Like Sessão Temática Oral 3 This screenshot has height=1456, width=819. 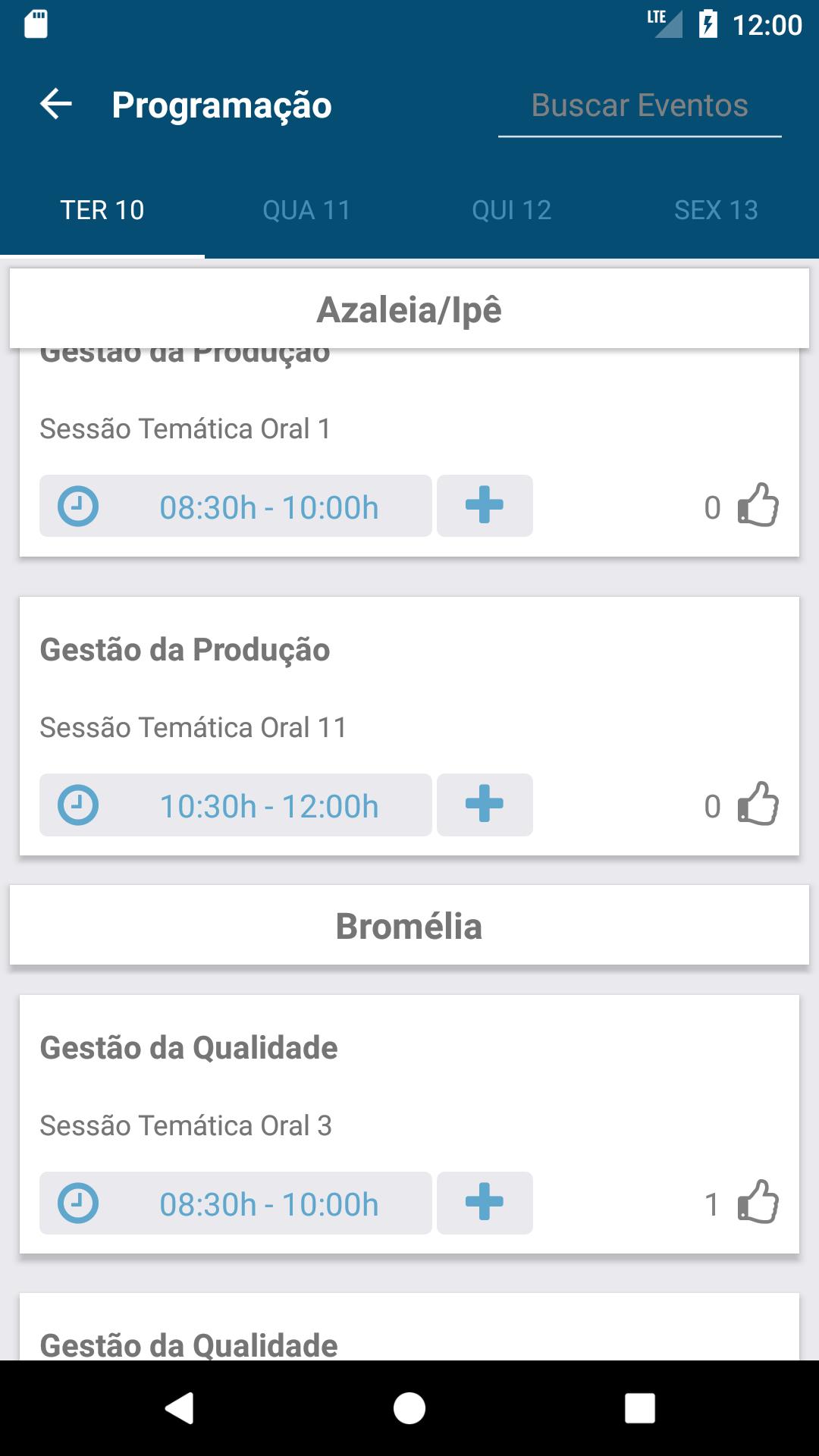tap(758, 1203)
